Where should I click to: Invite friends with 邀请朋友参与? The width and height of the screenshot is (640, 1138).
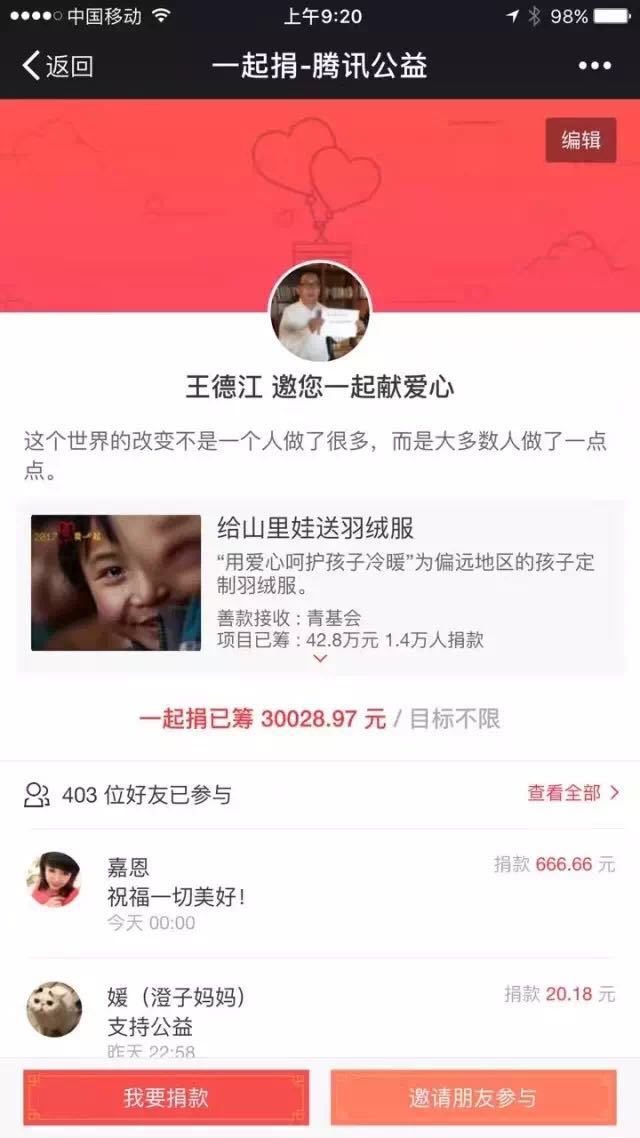click(473, 1097)
